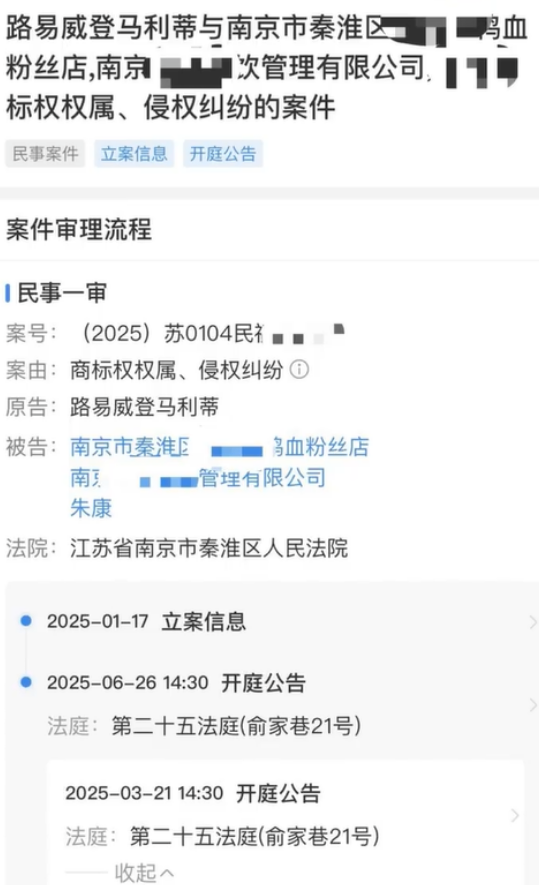
Task: Open the 2025-03-21 14:30 开庭公告 card
Action: pyautogui.click(x=286, y=814)
